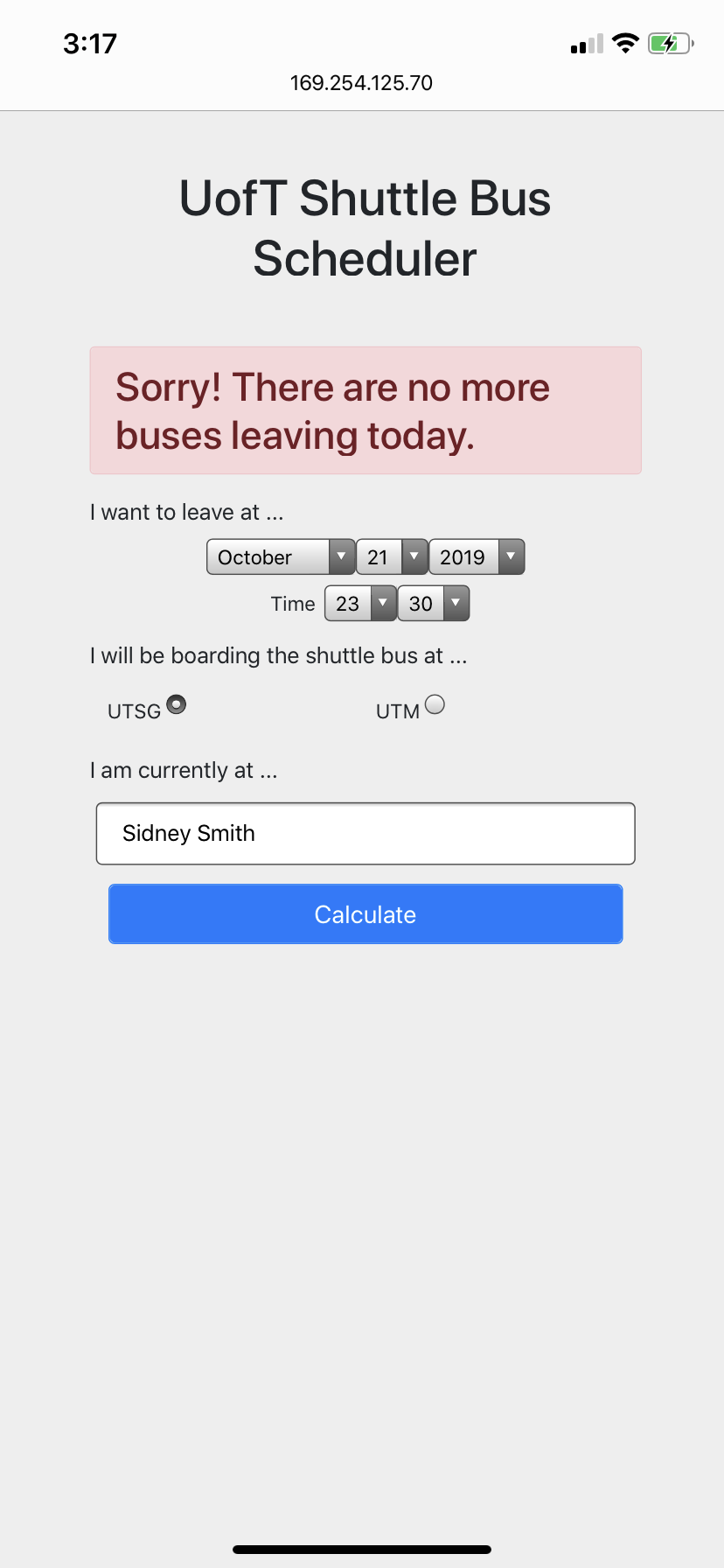The width and height of the screenshot is (724, 1568).
Task: Choose UTM as the boarding location
Action: [x=435, y=704]
